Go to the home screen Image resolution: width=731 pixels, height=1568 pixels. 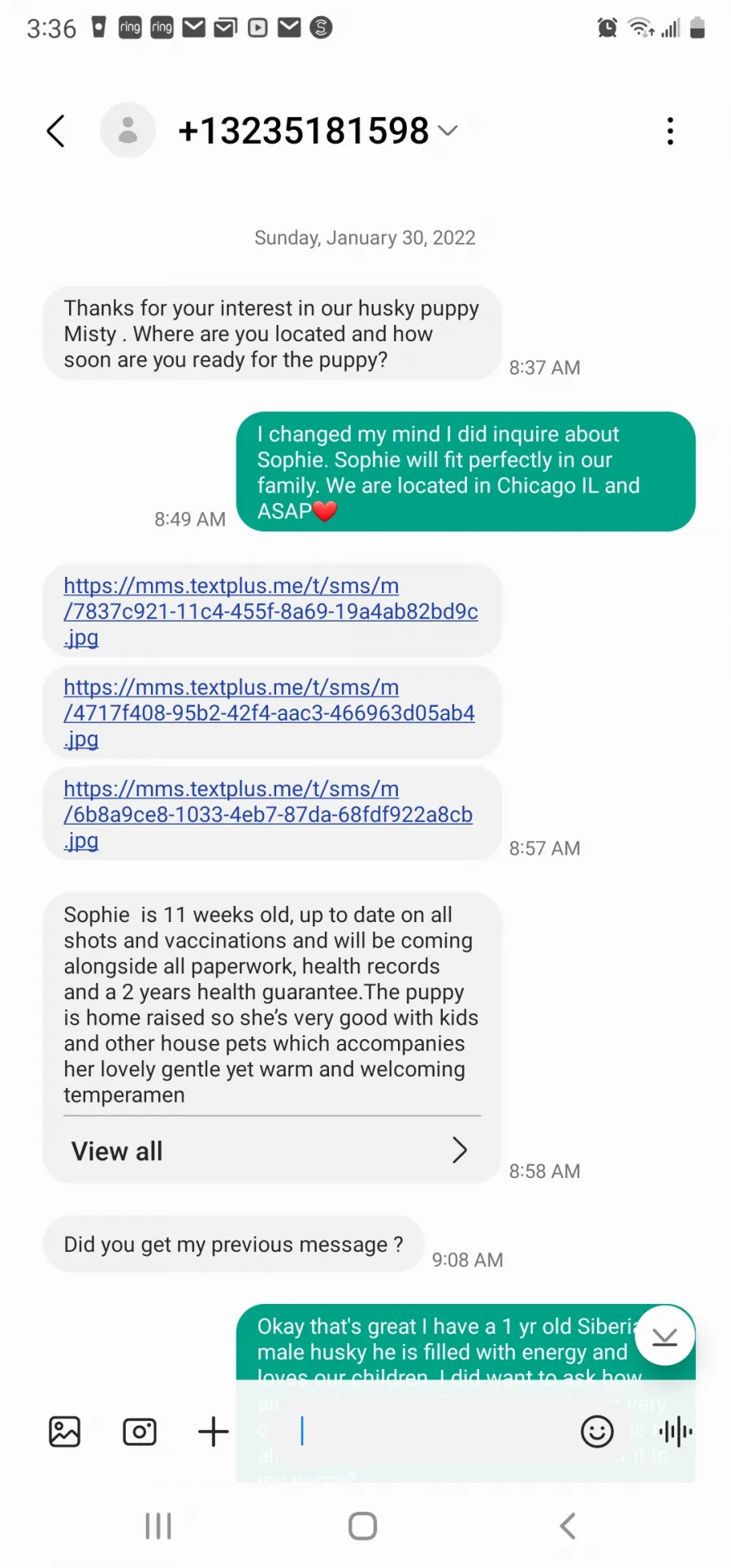coord(363,1526)
